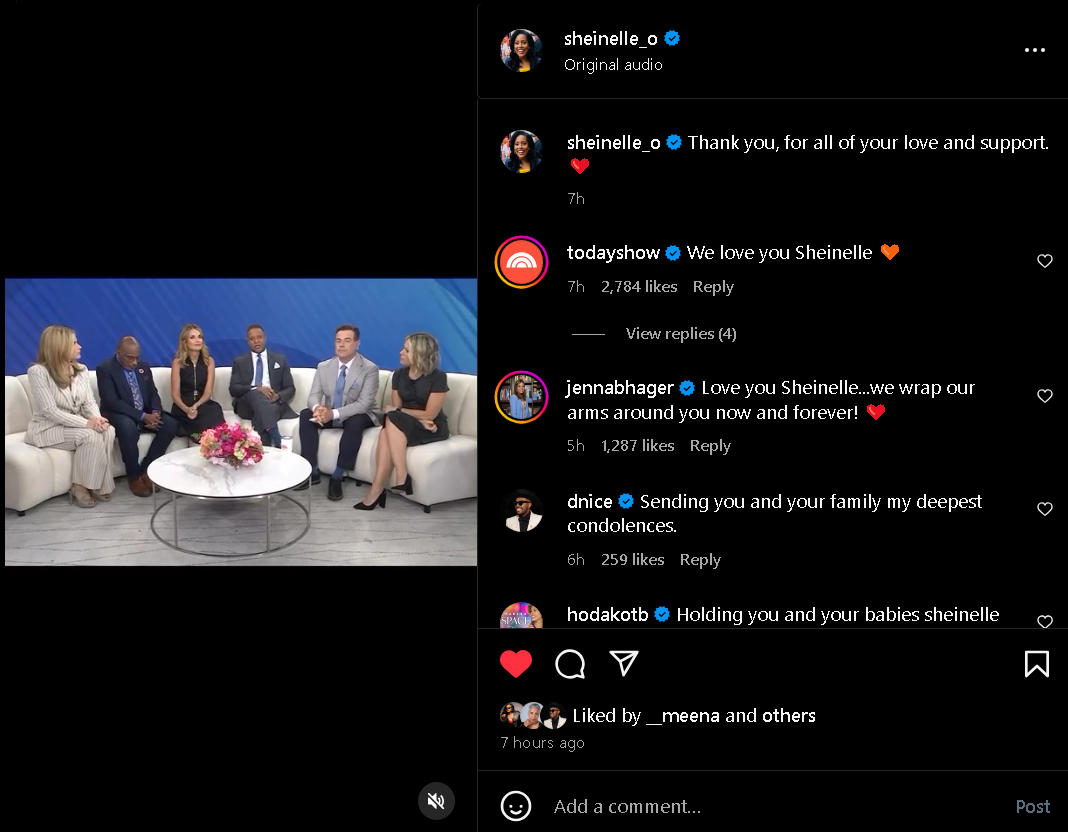
Task: Open the emoji picker for comments
Action: (516, 806)
